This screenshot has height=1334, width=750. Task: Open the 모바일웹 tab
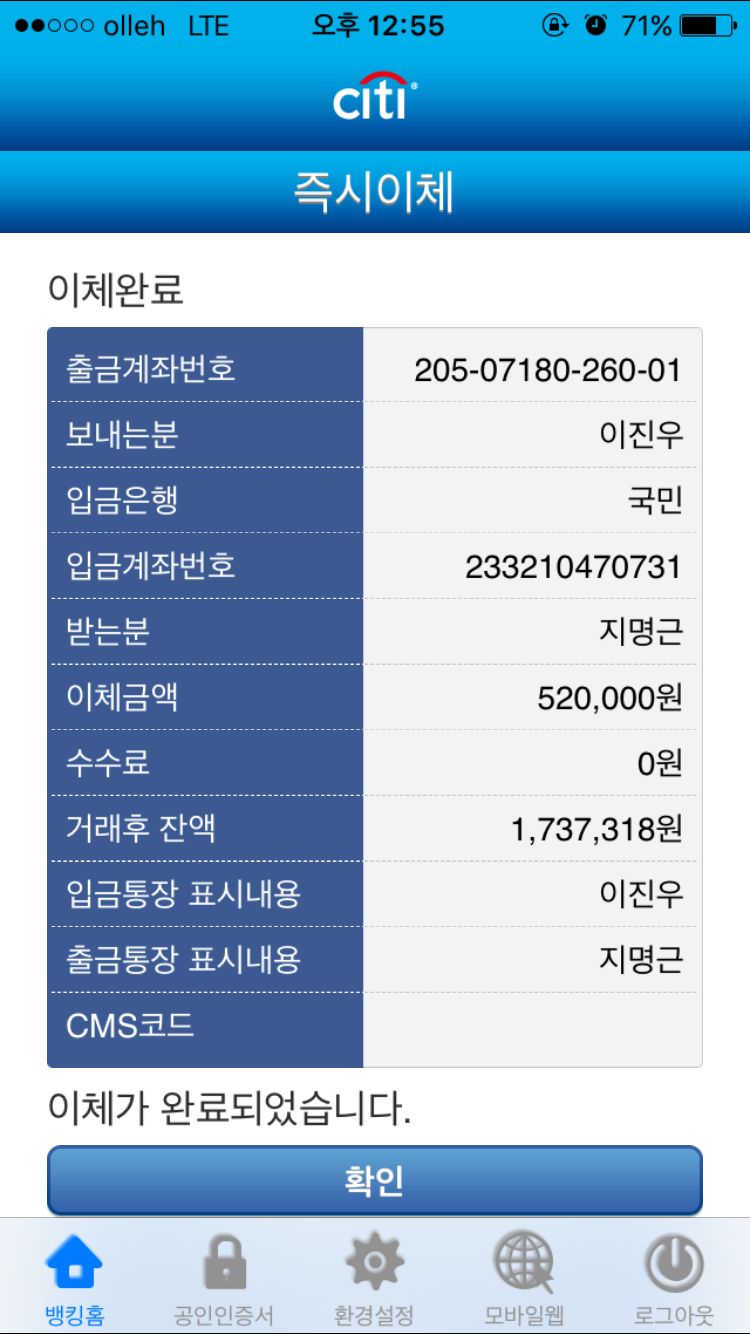[x=524, y=1276]
